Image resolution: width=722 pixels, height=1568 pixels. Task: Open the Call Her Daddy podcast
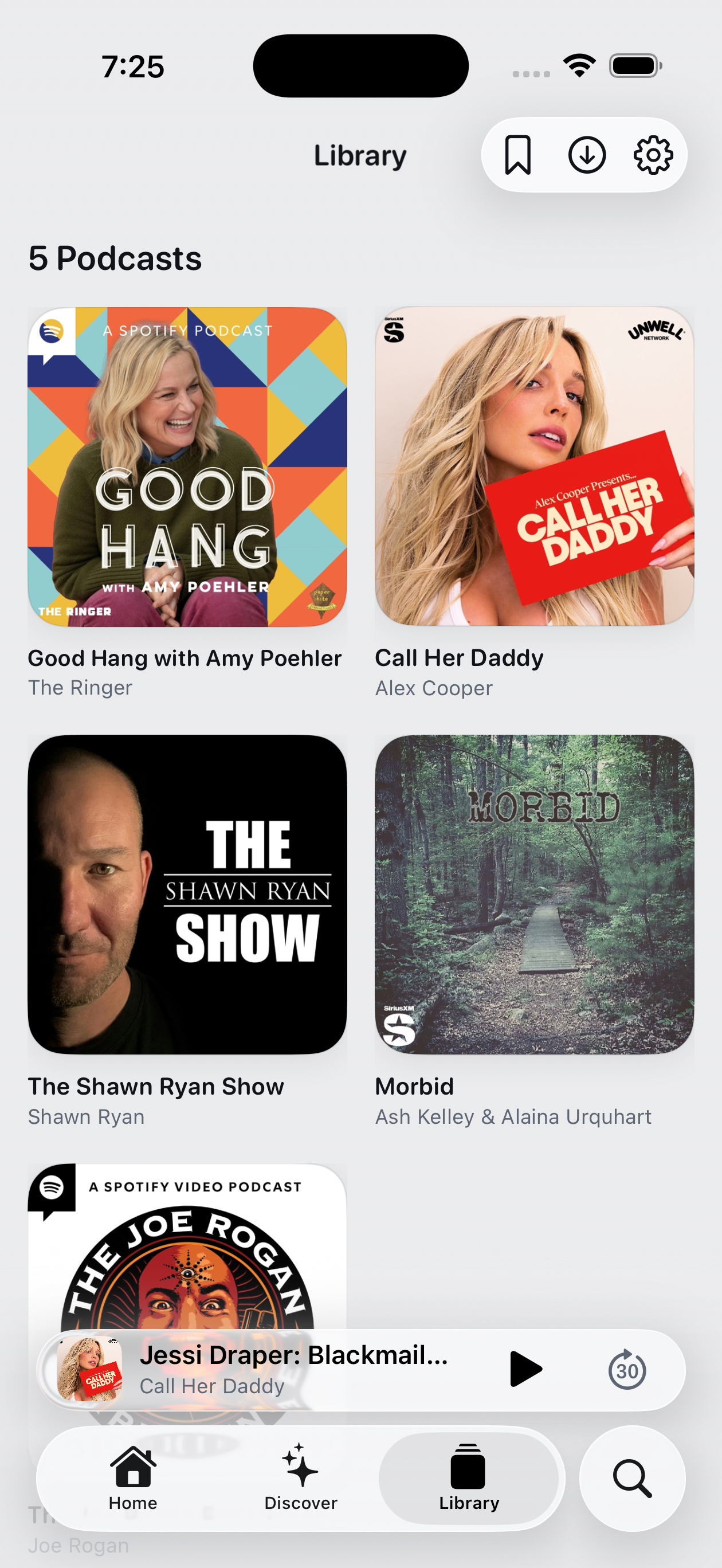pos(534,467)
